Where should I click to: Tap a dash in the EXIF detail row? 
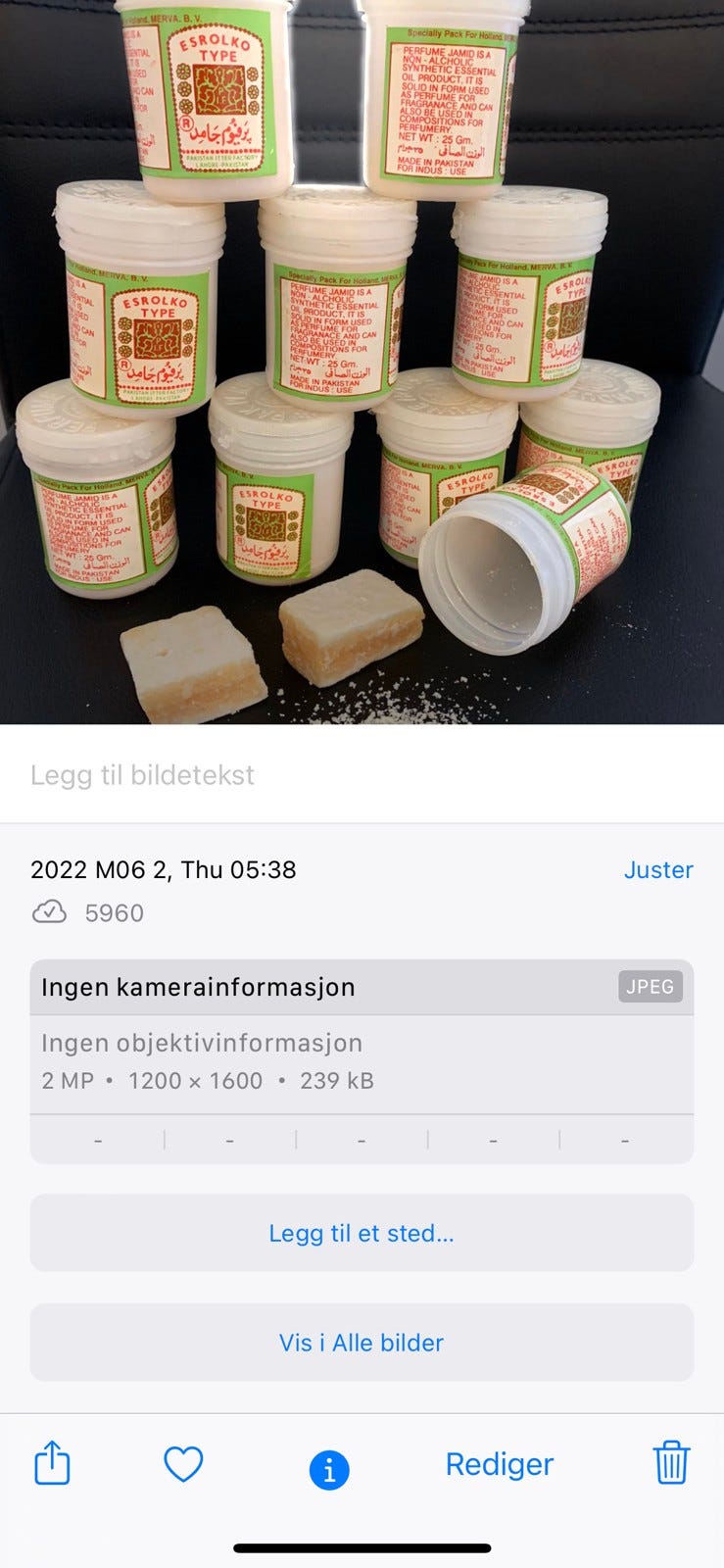(97, 1139)
